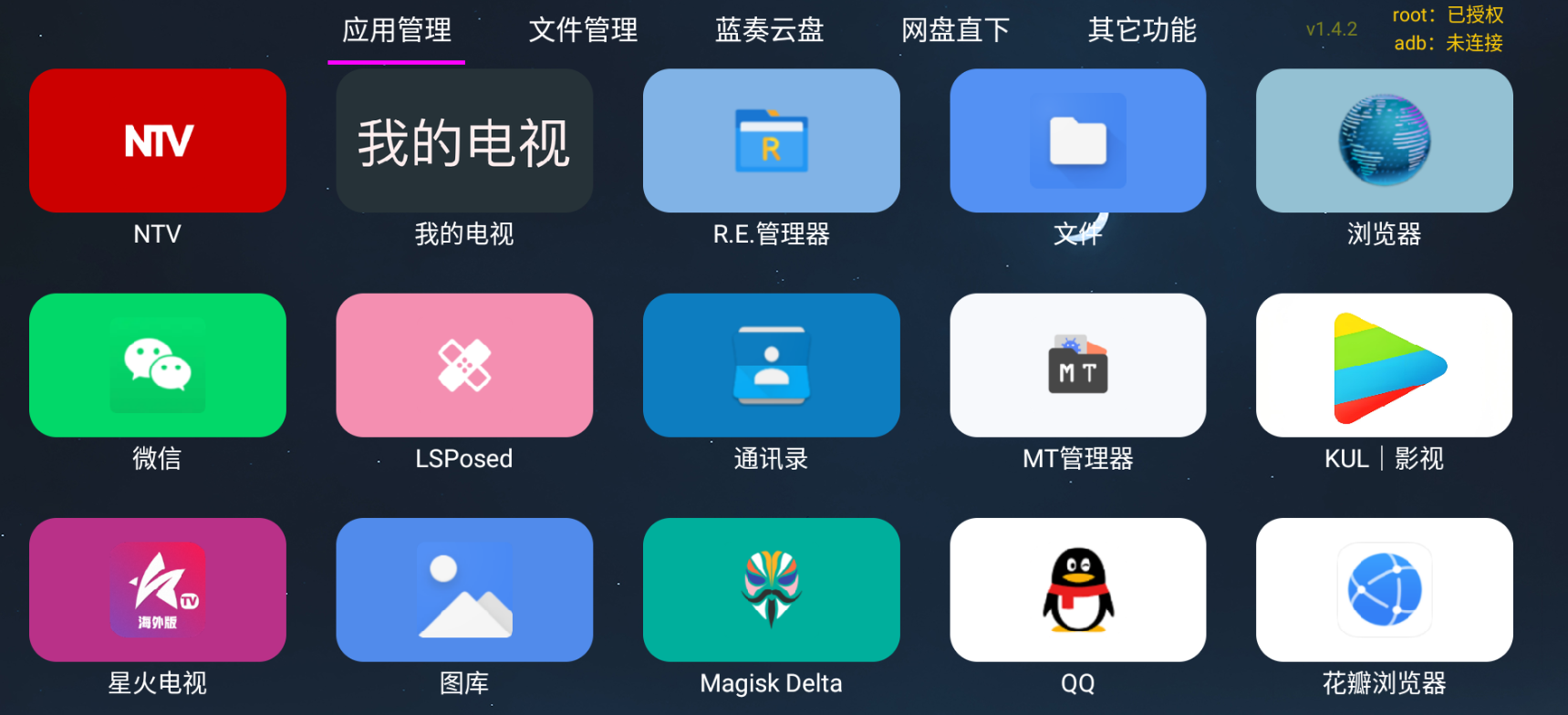Switch to the 文件管理 tab
The height and width of the screenshot is (715, 1568).
(583, 30)
